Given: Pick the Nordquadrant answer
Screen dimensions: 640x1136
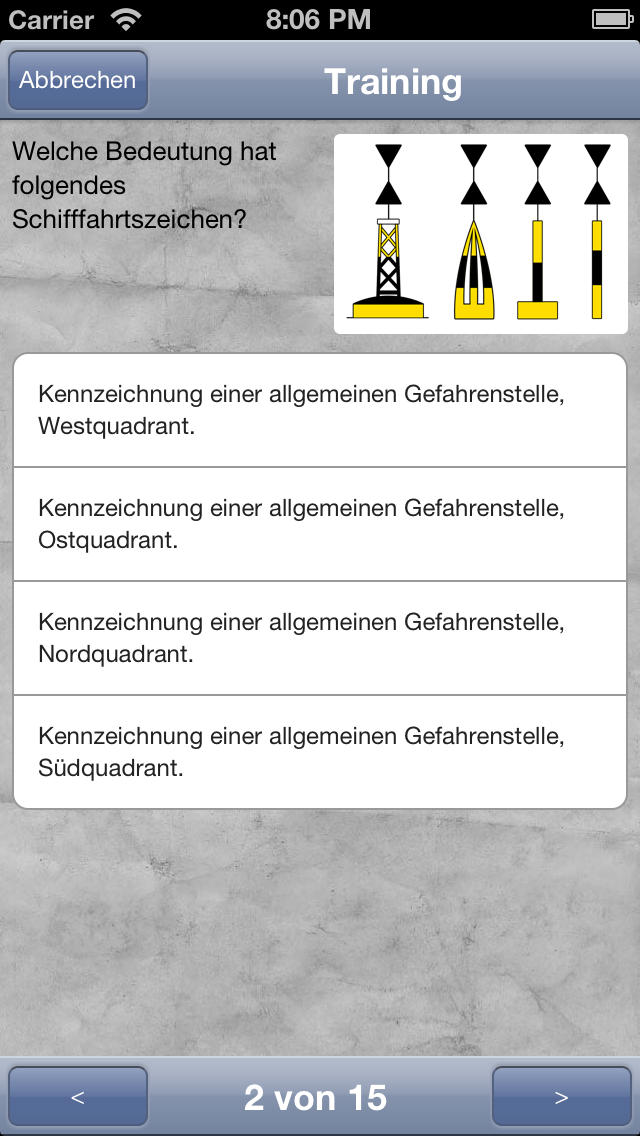Looking at the screenshot, I should click(320, 638).
